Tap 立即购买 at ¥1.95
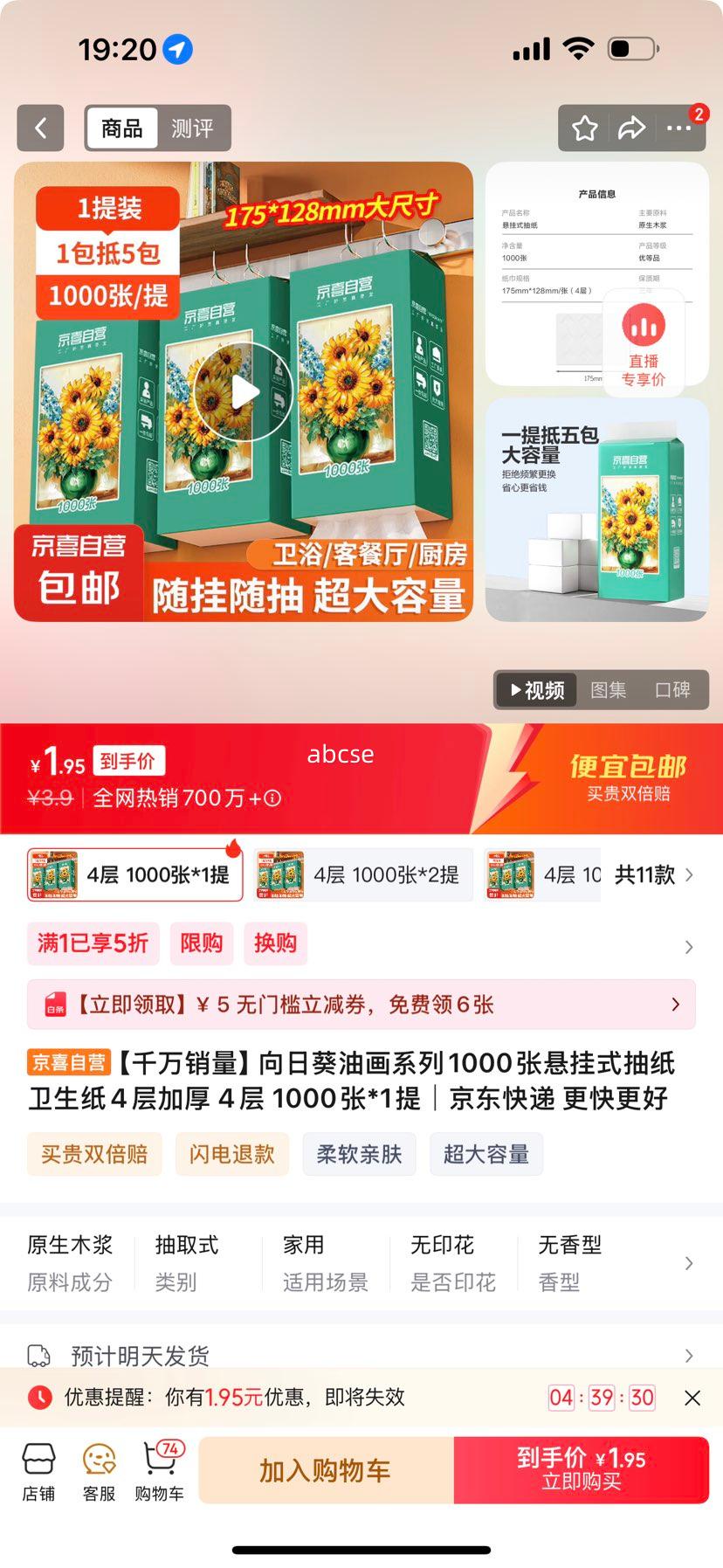Screen dimensions: 723x1568 (x=581, y=1470)
